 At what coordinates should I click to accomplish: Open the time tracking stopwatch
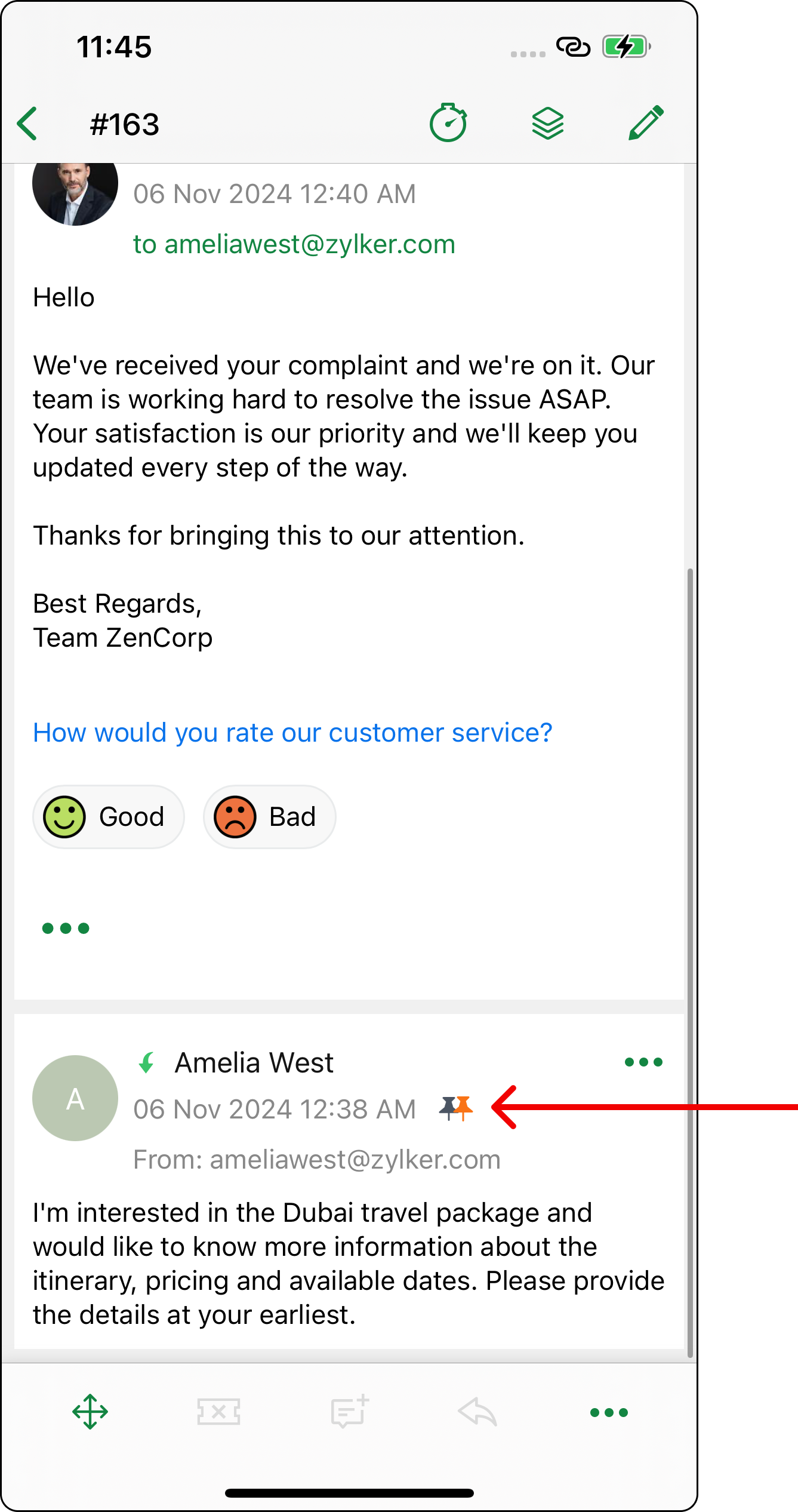448,124
